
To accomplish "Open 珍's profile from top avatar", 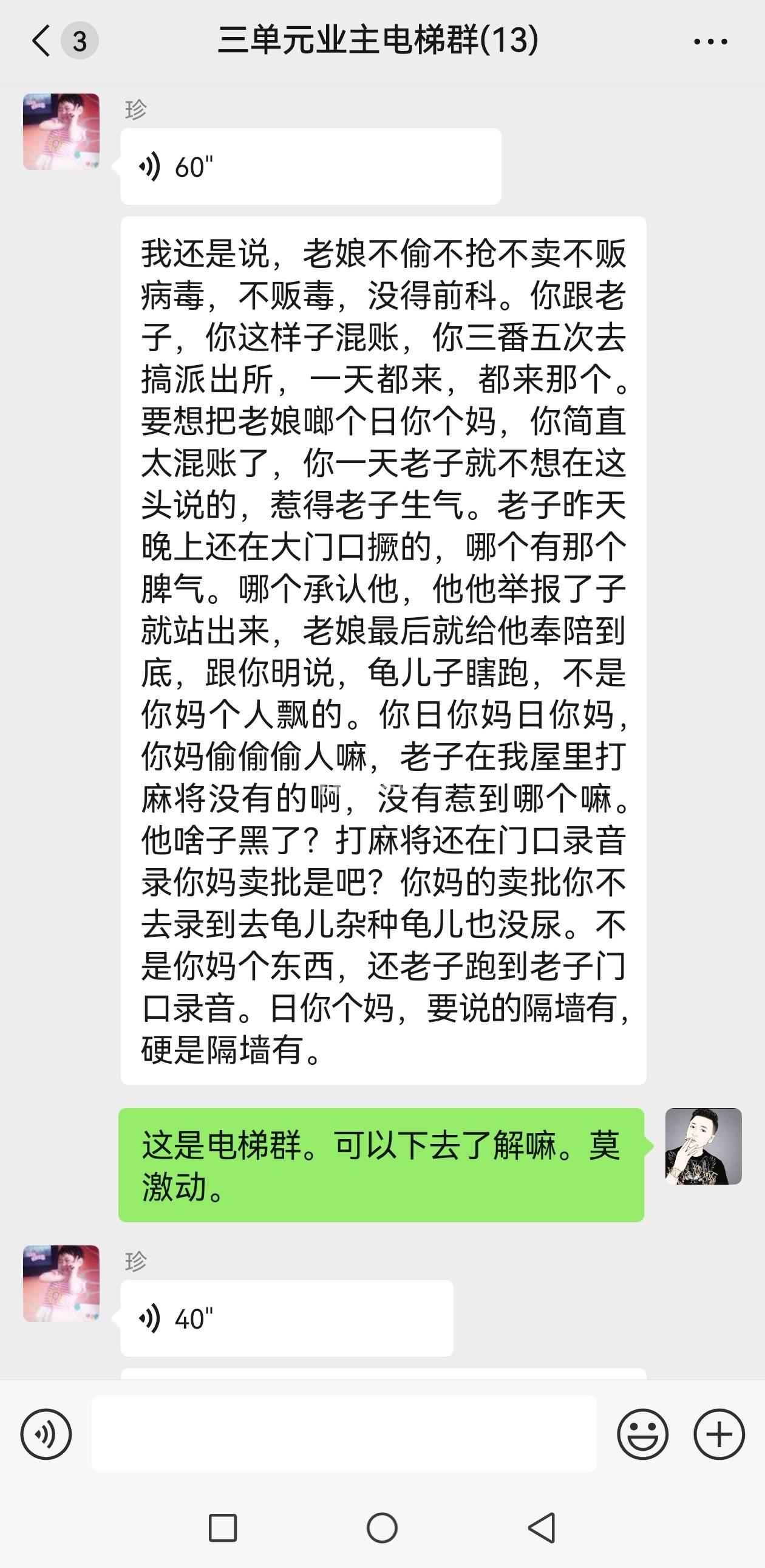I will [61, 131].
